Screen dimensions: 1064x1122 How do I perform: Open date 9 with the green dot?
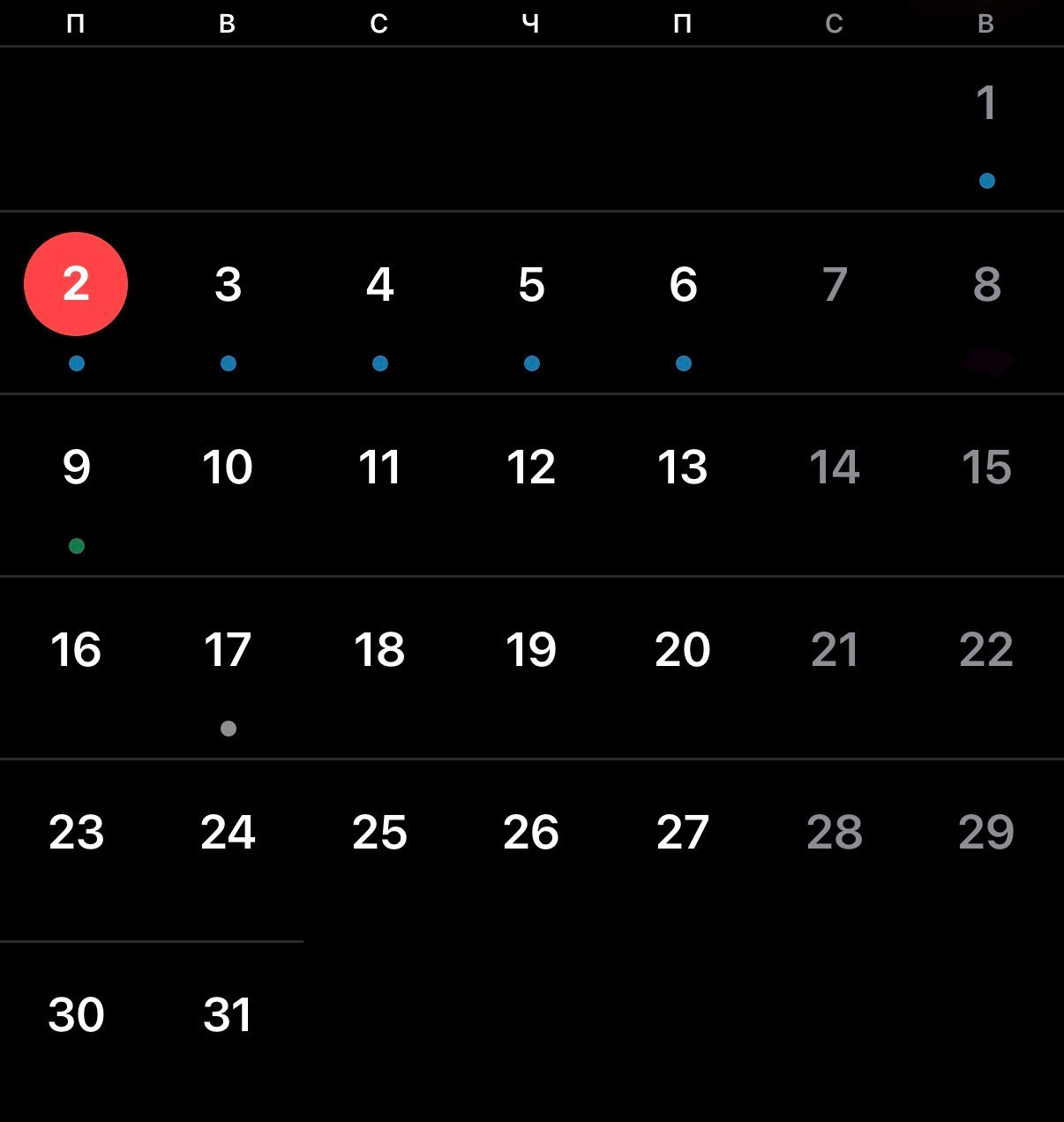77,467
